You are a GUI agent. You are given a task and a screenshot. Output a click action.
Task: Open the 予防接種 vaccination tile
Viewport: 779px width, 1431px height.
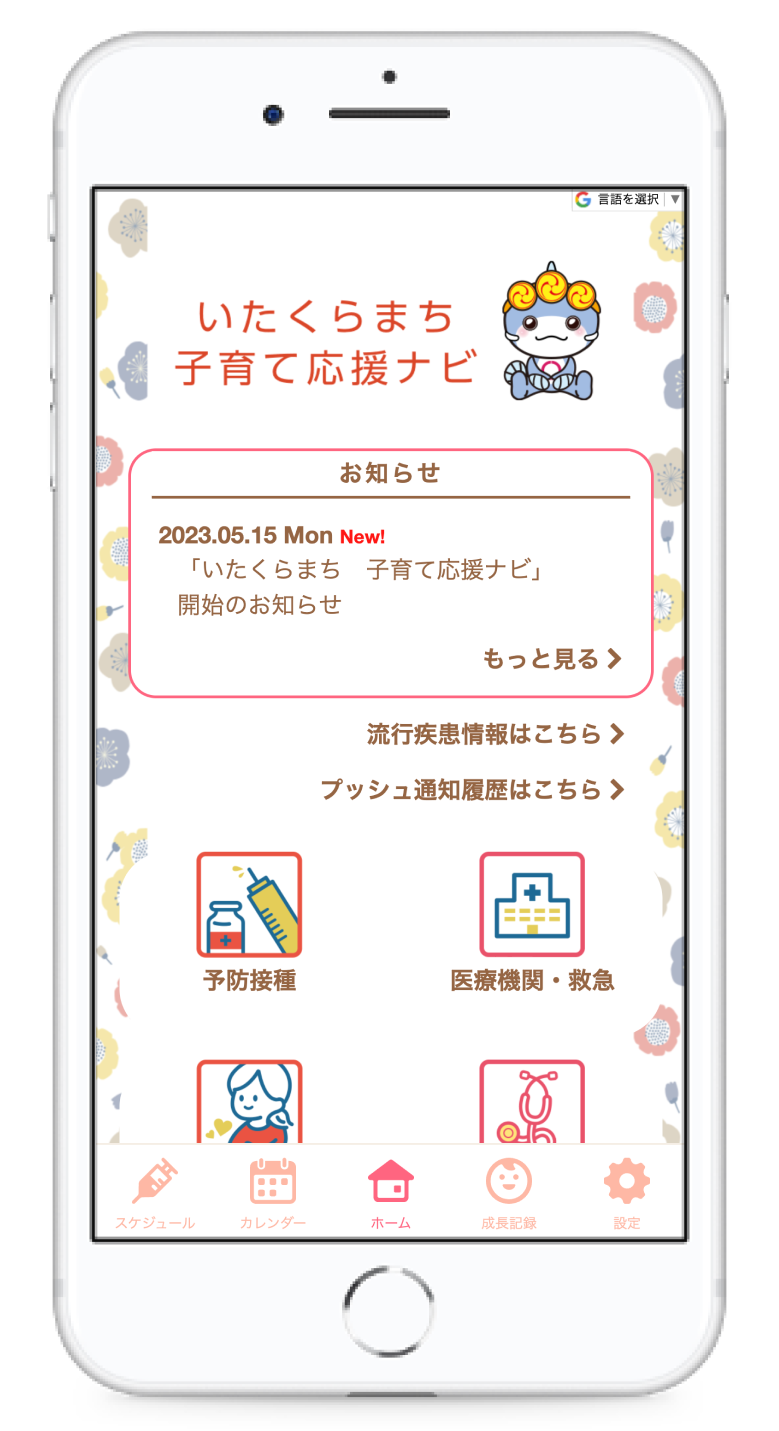tap(249, 921)
